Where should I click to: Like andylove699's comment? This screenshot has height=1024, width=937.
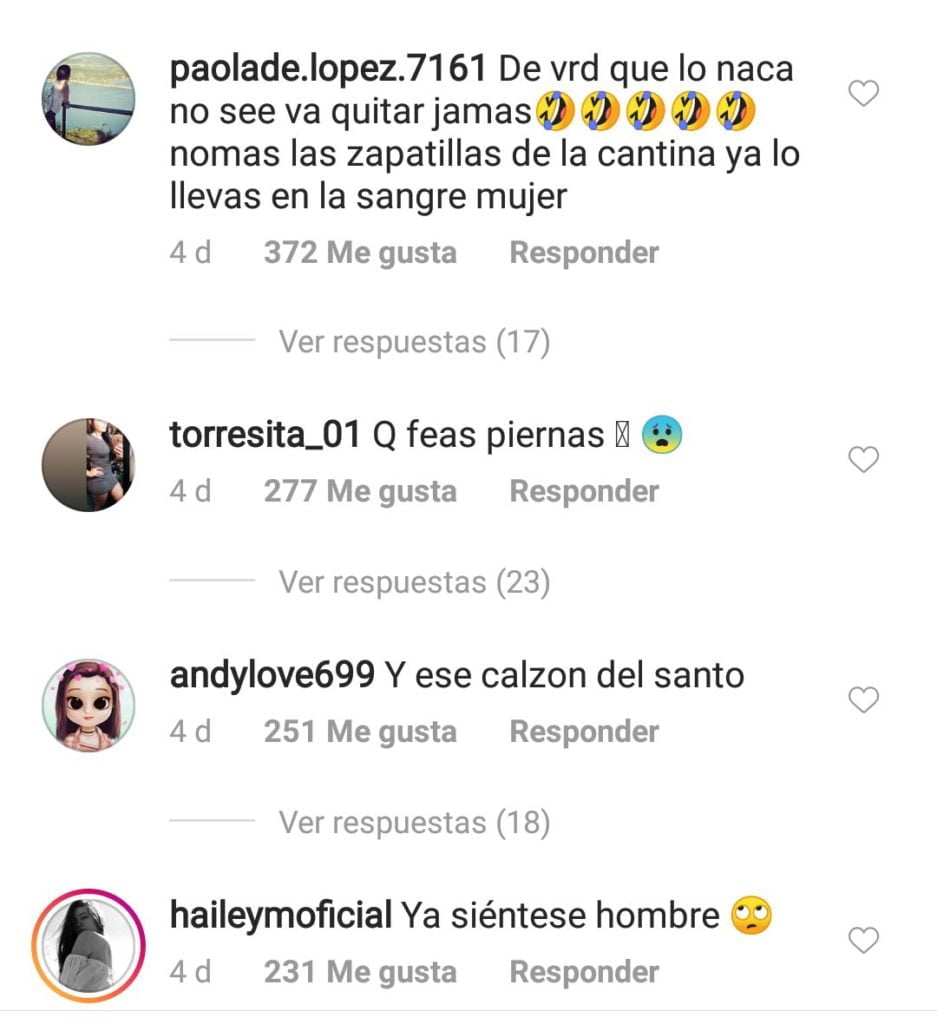[863, 700]
